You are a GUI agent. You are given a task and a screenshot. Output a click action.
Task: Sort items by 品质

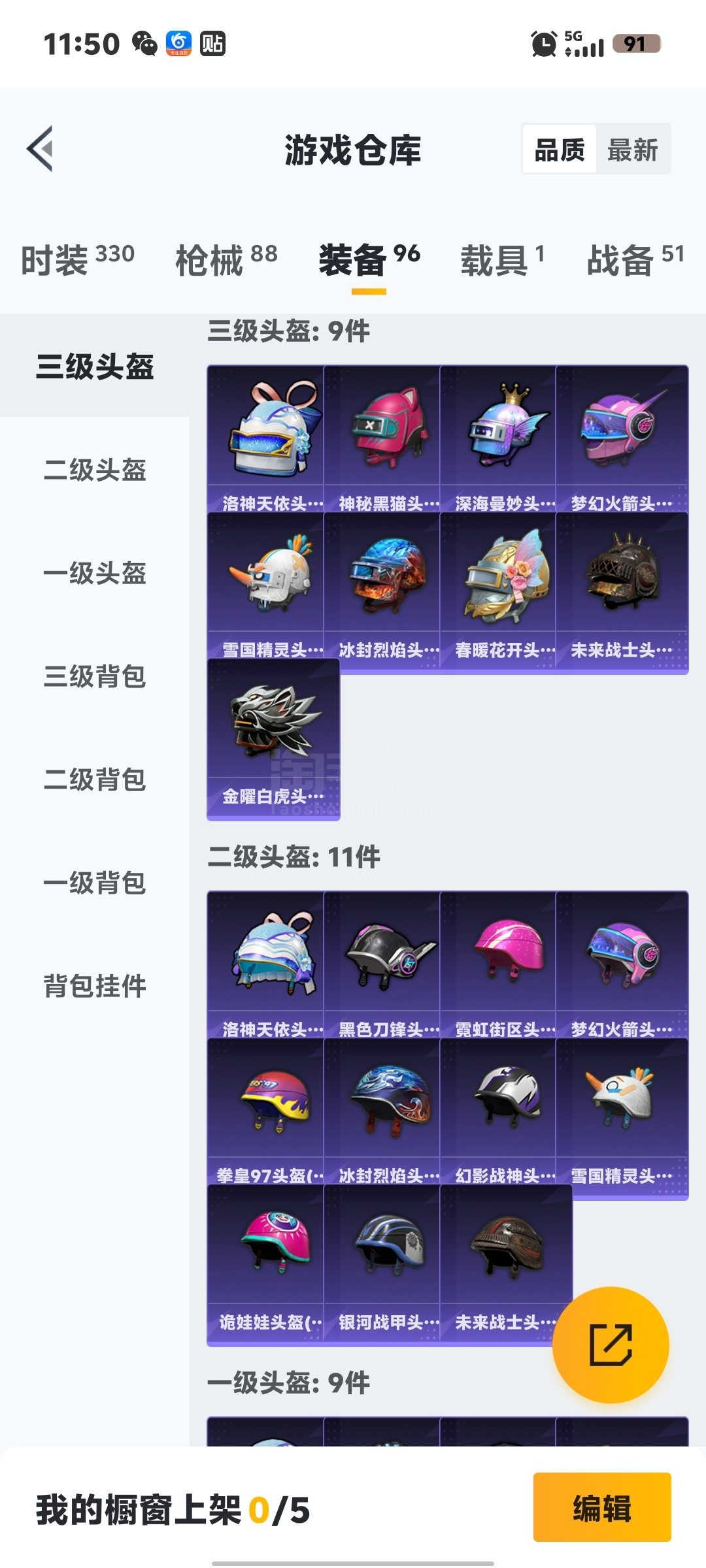click(x=560, y=150)
